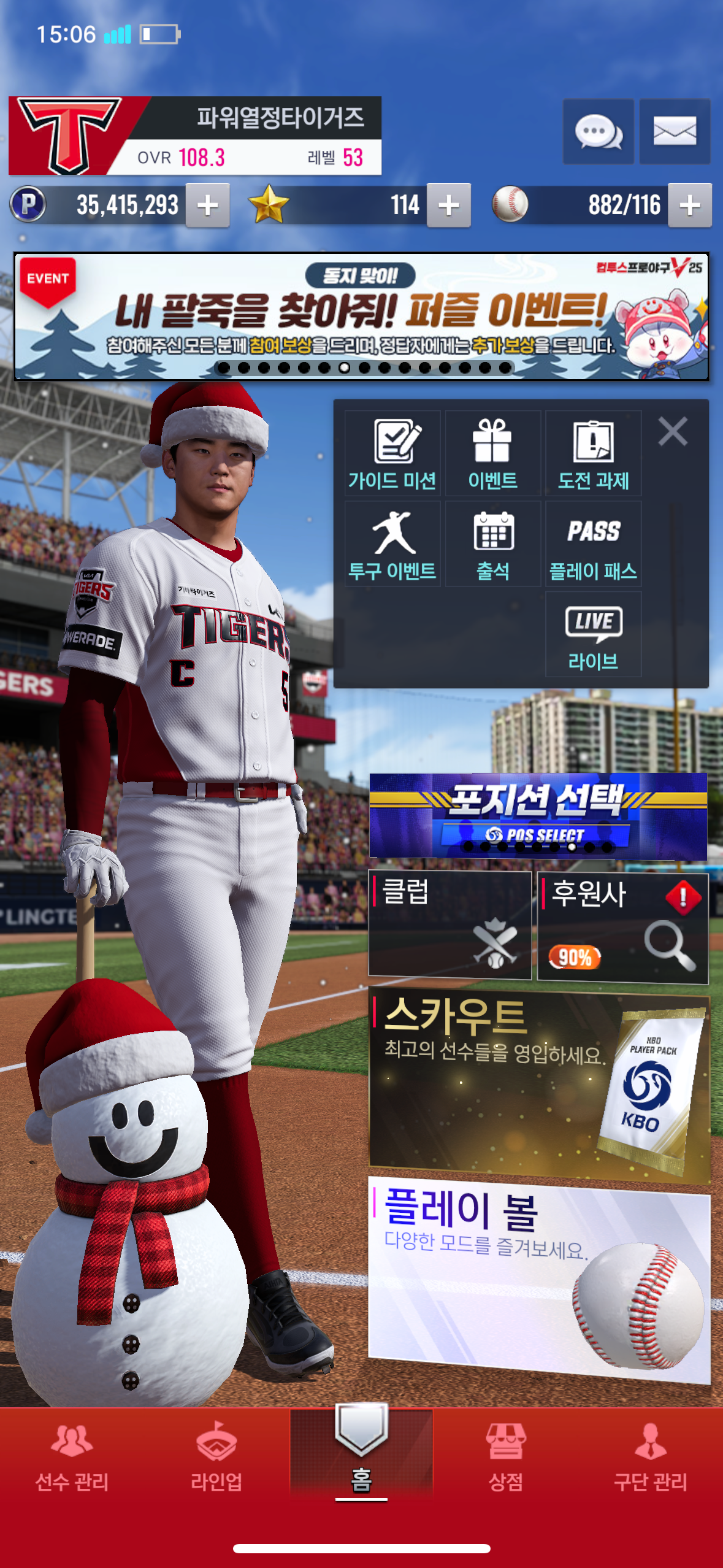Image resolution: width=723 pixels, height=1568 pixels.
Task: Add more baseballs with plus button
Action: coord(689,206)
